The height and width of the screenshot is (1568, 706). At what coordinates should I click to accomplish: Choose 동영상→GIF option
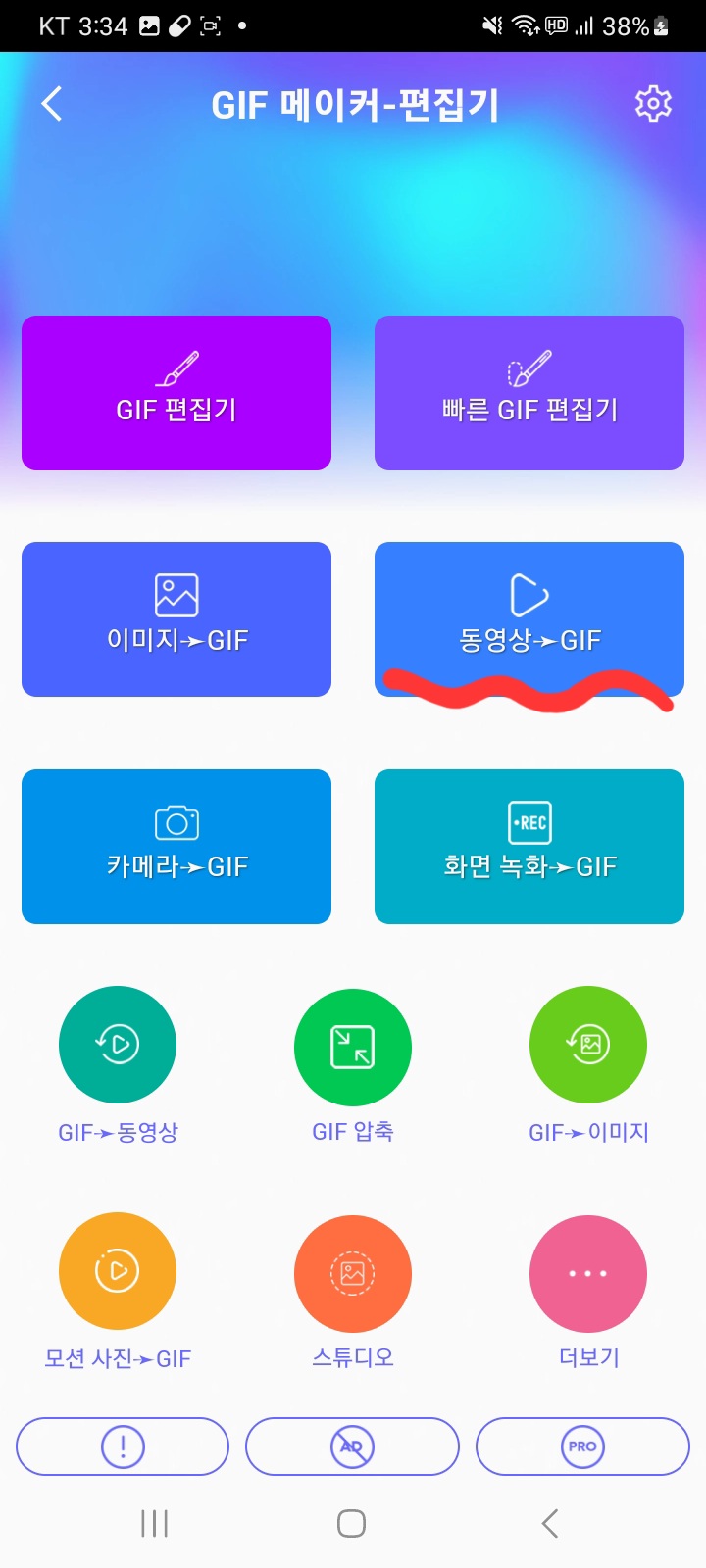pyautogui.click(x=529, y=617)
